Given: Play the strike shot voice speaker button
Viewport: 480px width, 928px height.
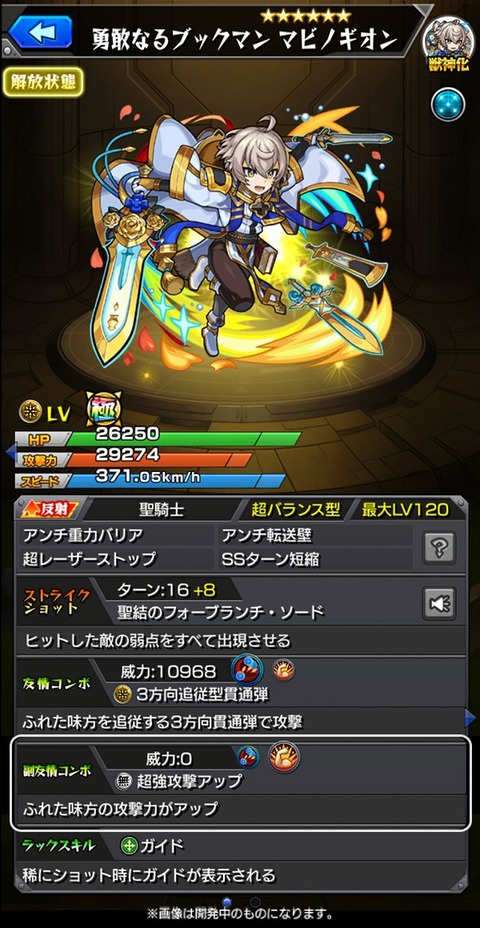Looking at the screenshot, I should 439,603.
